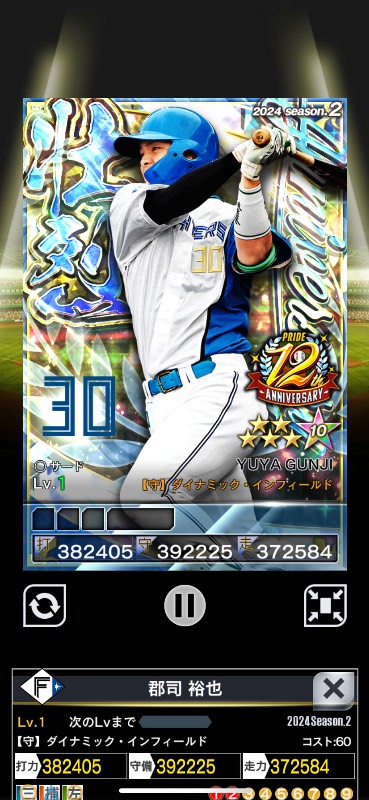Shrink the card view with the collapse icon
Image resolution: width=369 pixels, height=800 pixels.
(x=325, y=606)
